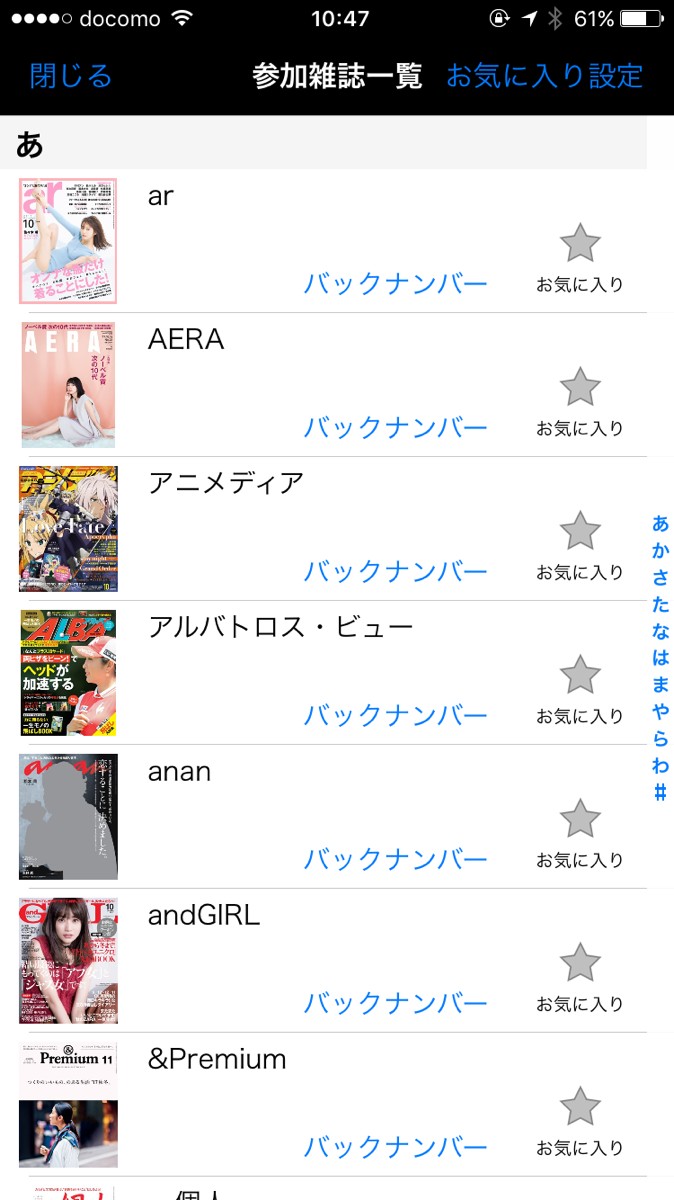
Task: Favorite the ar magazine star
Action: pyautogui.click(x=580, y=244)
